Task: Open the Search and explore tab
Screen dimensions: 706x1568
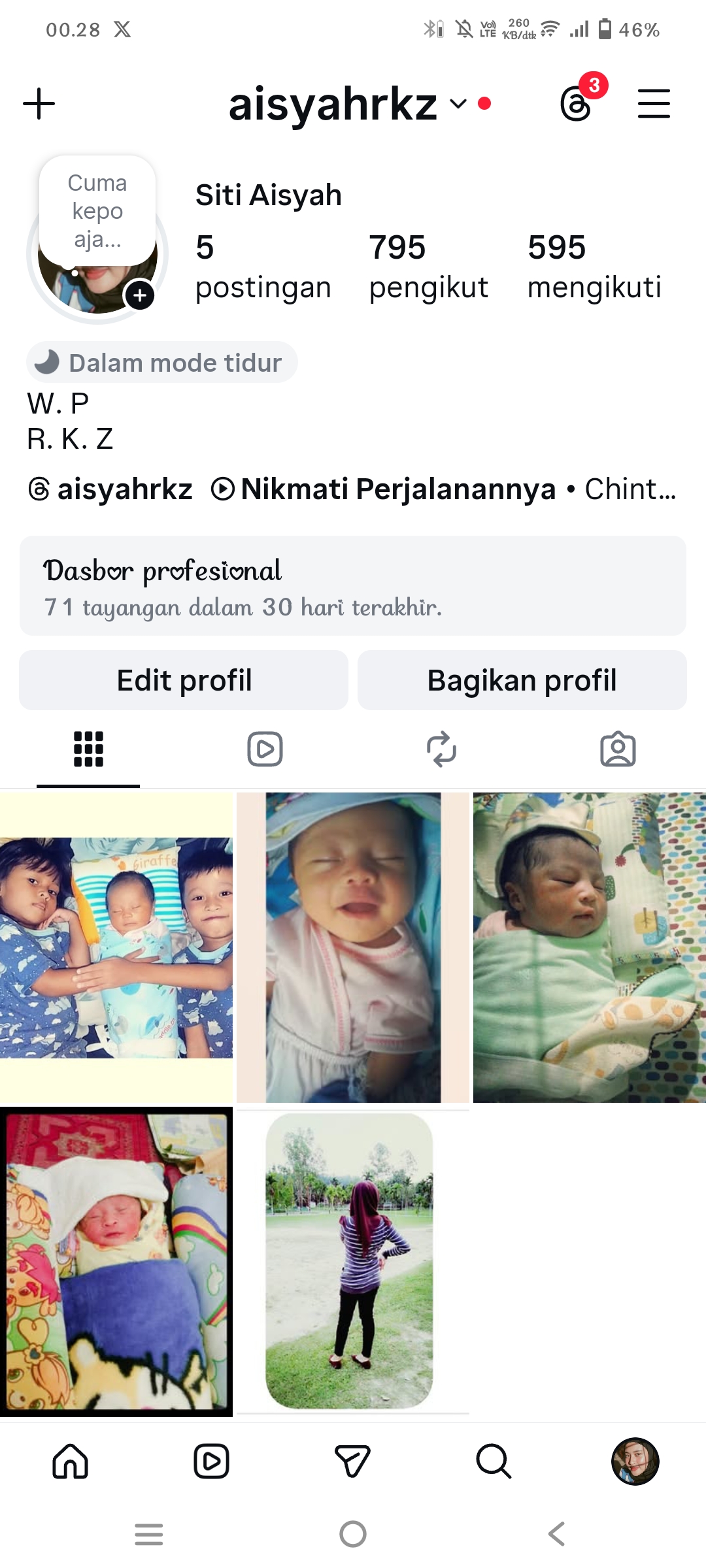Action: 494,1462
